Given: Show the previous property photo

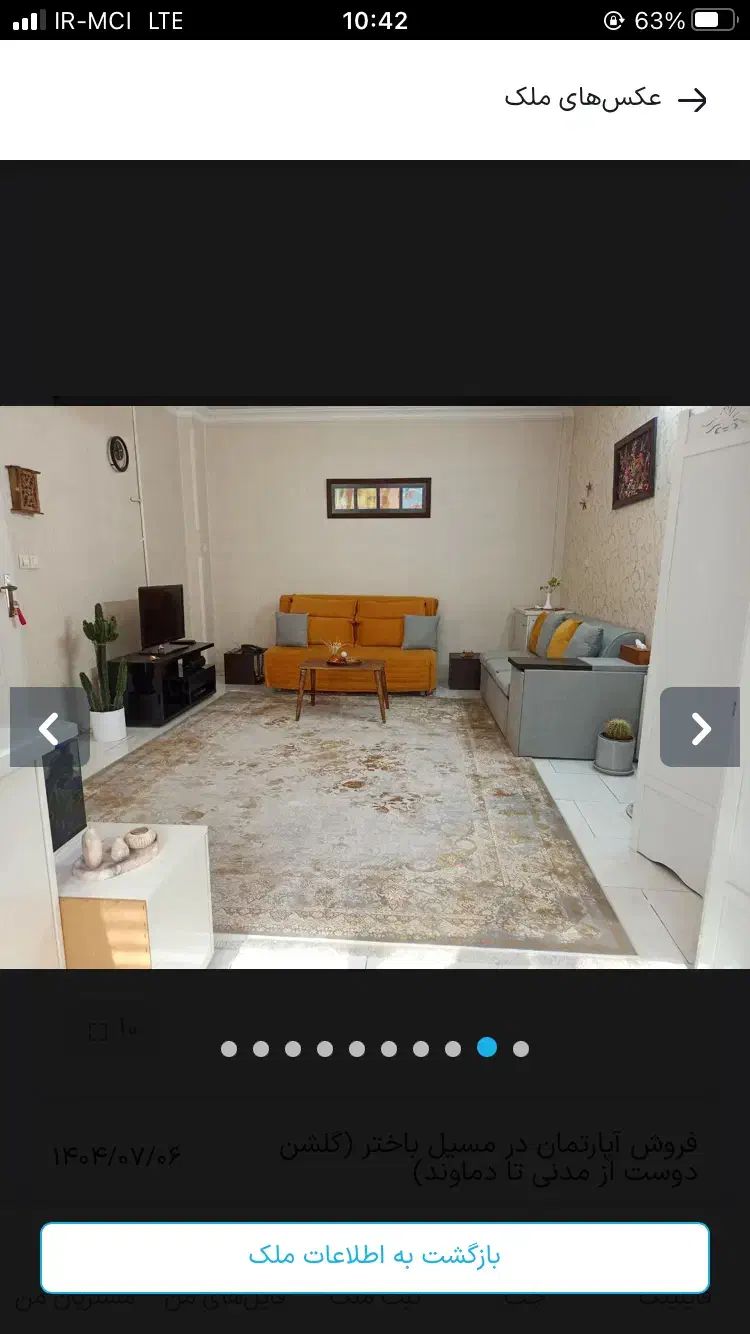Looking at the screenshot, I should pyautogui.click(x=50, y=728).
